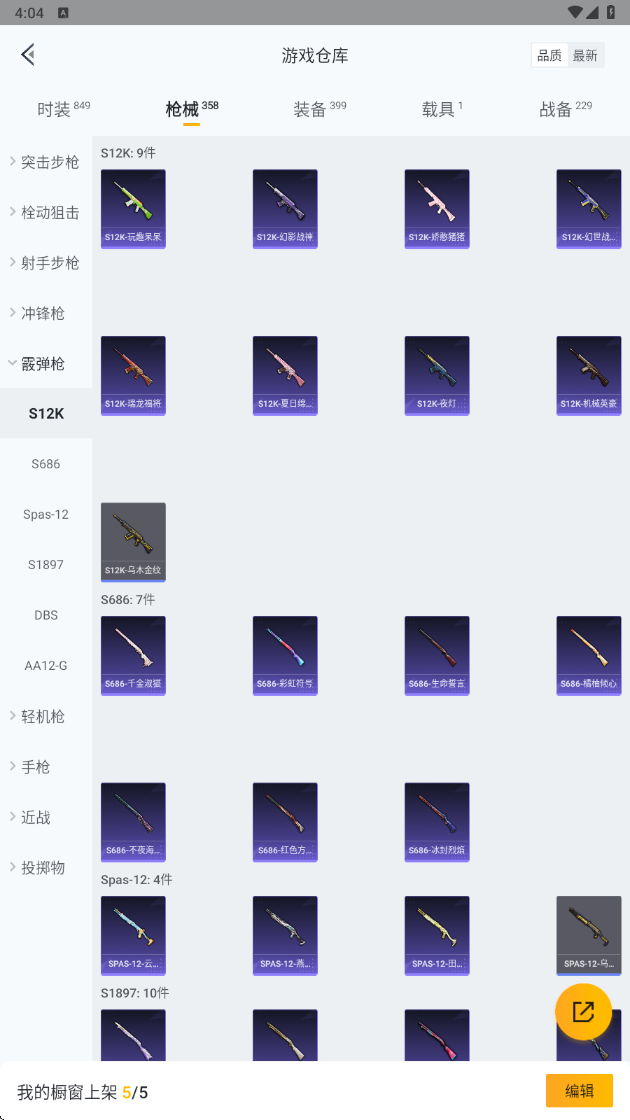
Task: Open the S686-彩虹符号 skin
Action: [x=285, y=656]
